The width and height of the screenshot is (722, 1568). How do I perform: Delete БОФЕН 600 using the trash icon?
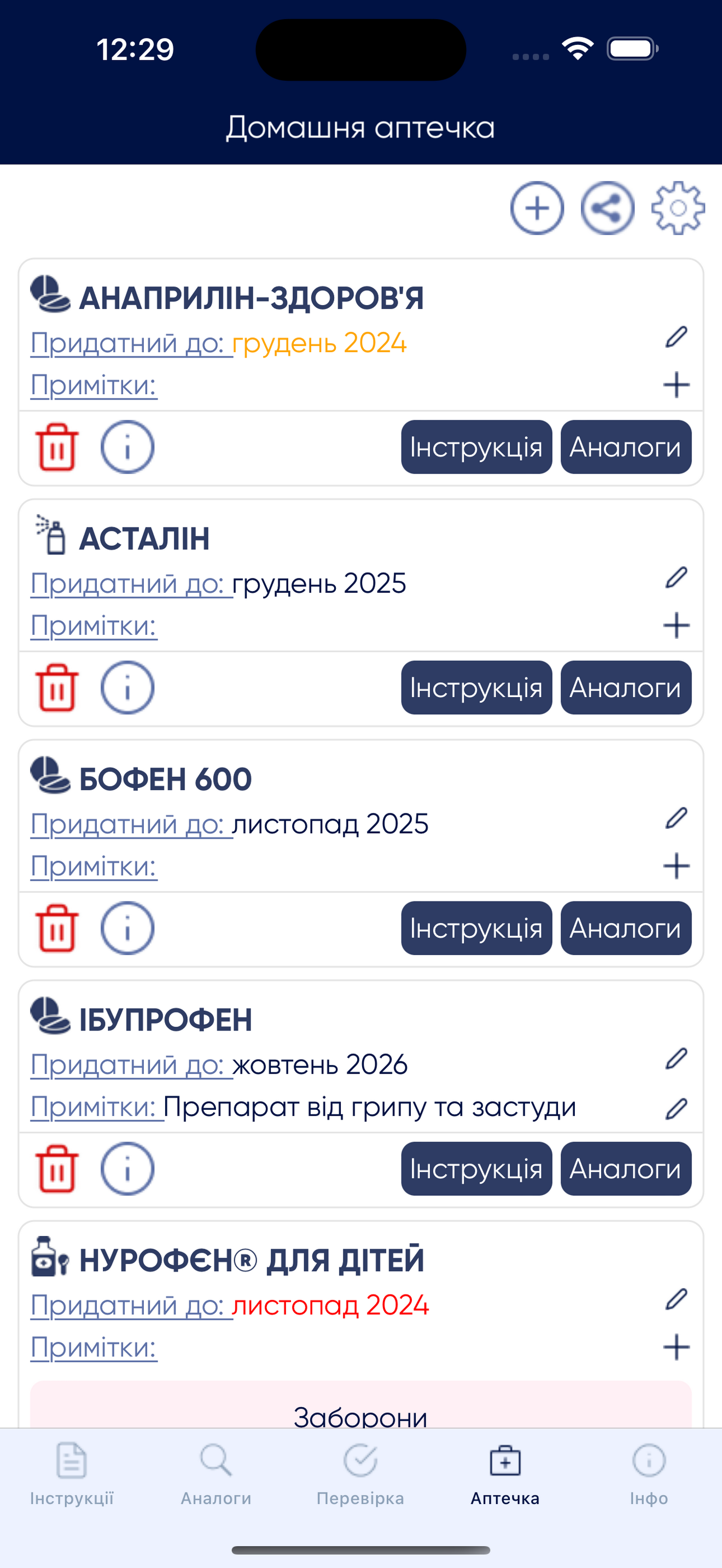[57, 928]
